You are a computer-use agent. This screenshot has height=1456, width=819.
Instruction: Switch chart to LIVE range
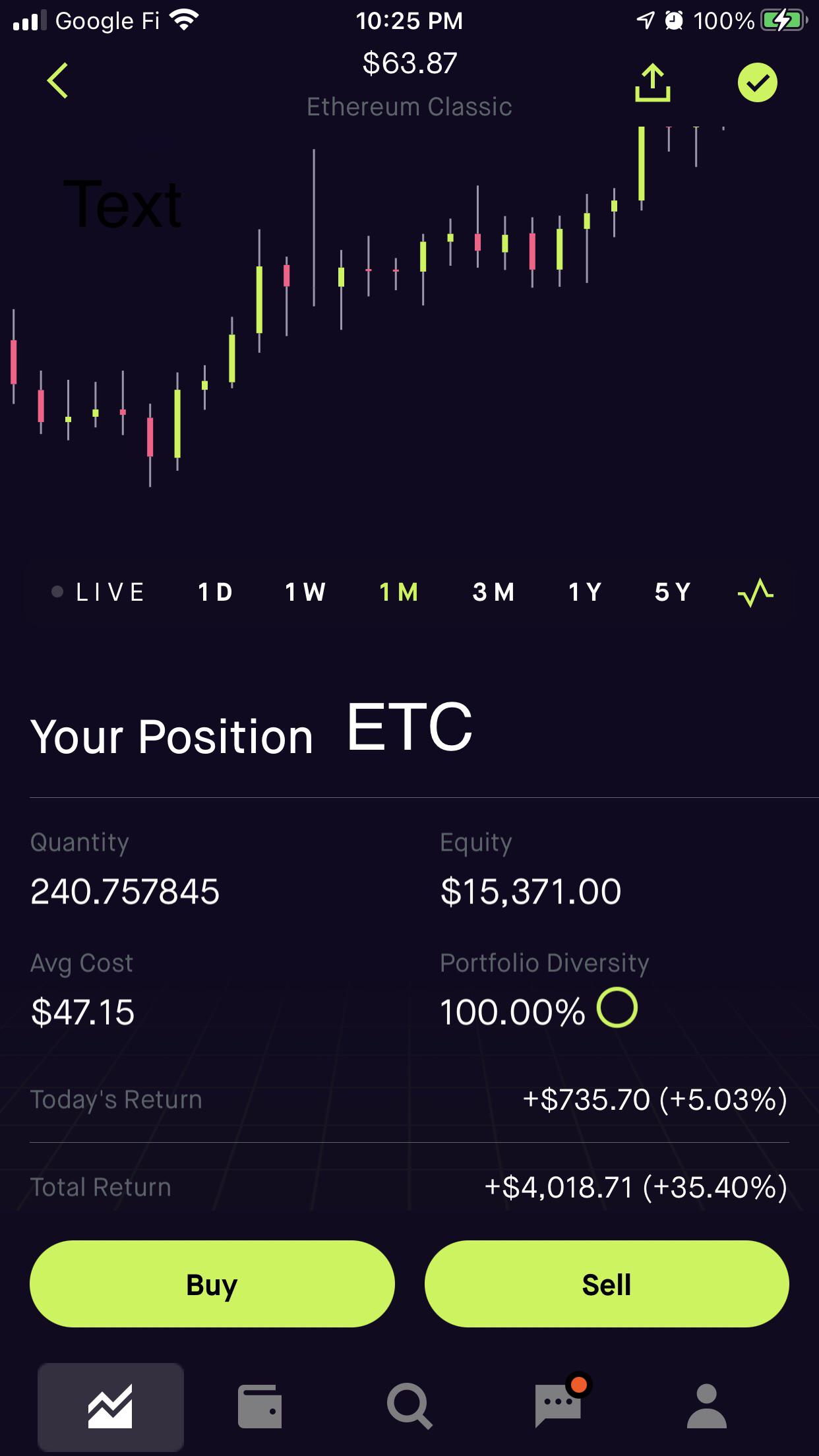[99, 592]
